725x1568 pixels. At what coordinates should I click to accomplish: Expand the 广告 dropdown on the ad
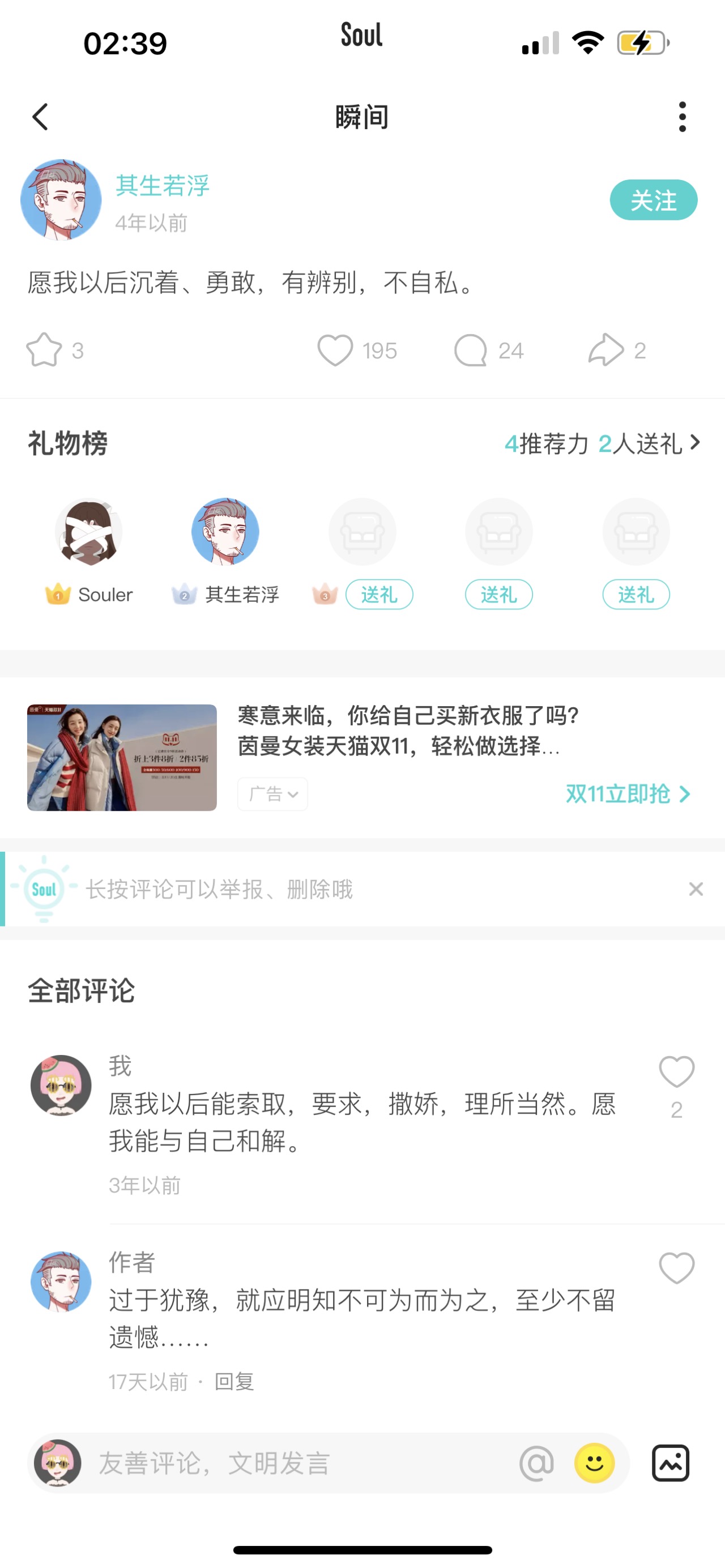(x=272, y=794)
